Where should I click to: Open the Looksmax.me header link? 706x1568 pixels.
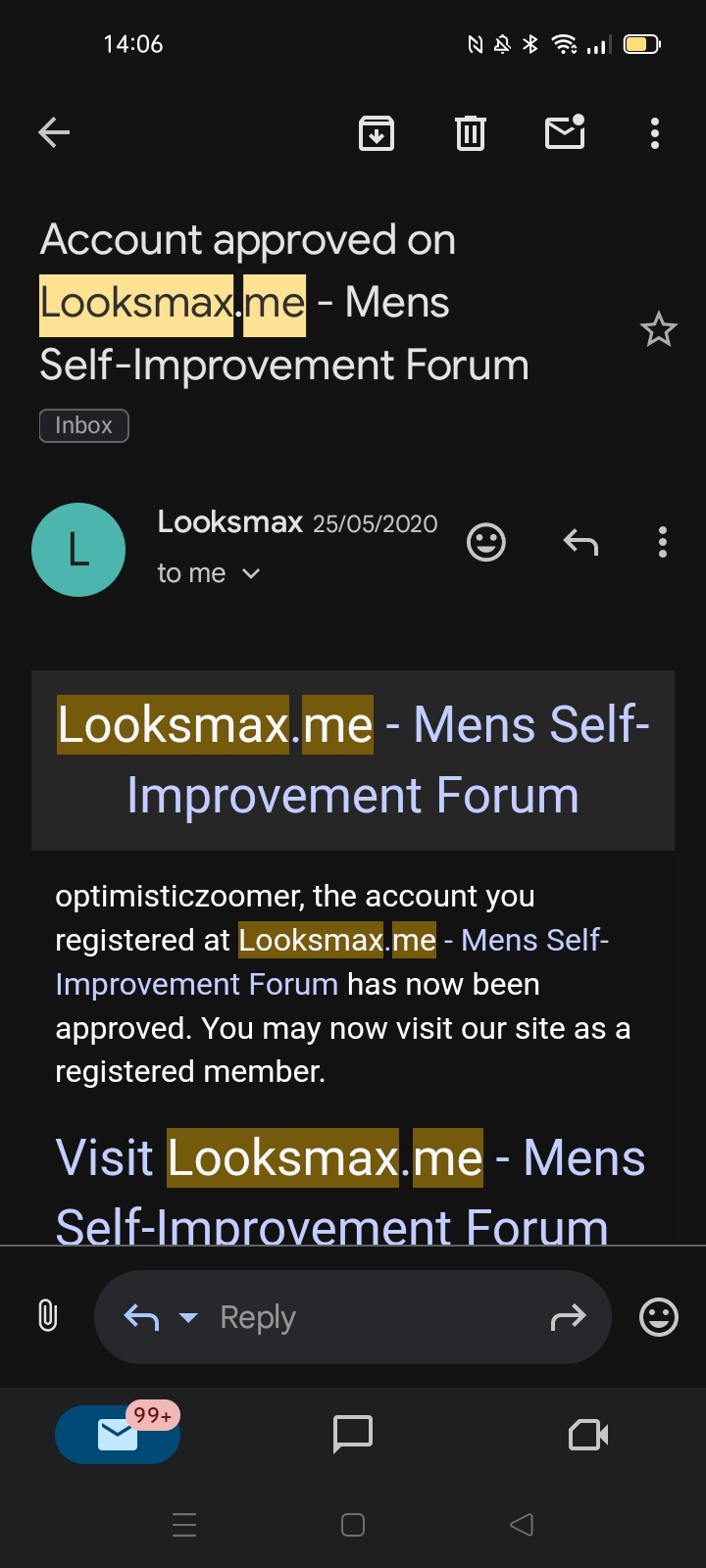coord(353,759)
